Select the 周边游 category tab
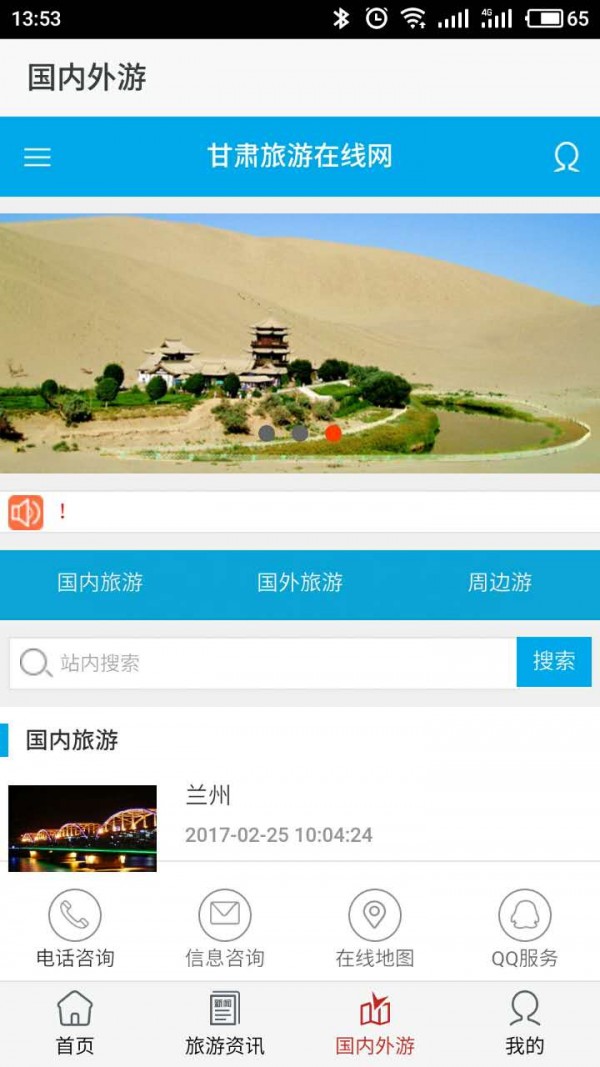 tap(500, 582)
